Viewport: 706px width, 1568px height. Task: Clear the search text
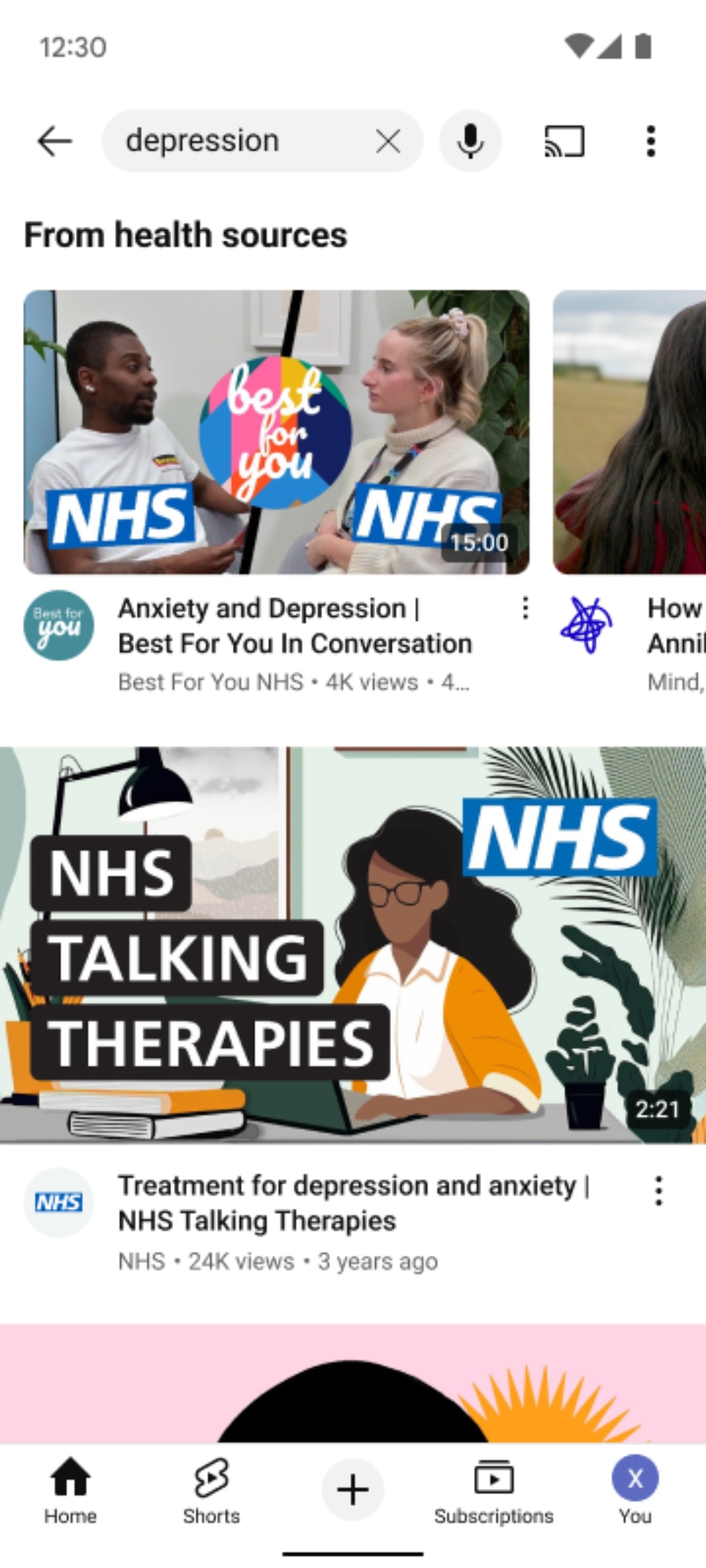[x=388, y=141]
